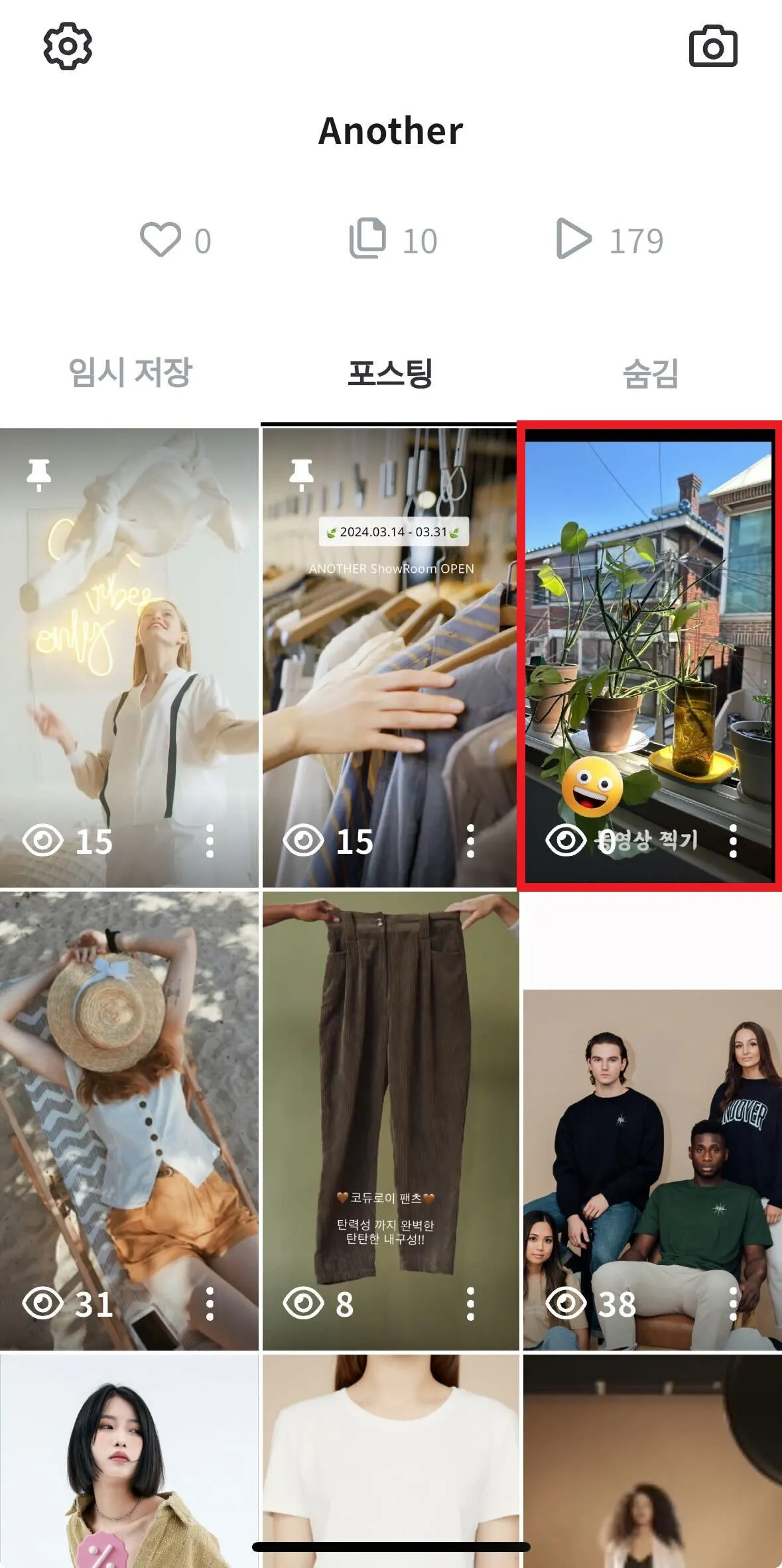Viewport: 782px width, 1568px height.
Task: Open more options on the plants post
Action: 733,841
